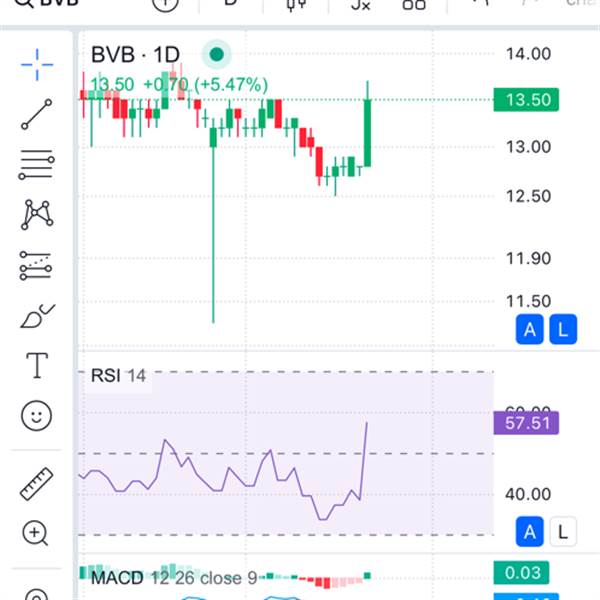Choose the trend line drawing tool

(x=36, y=113)
